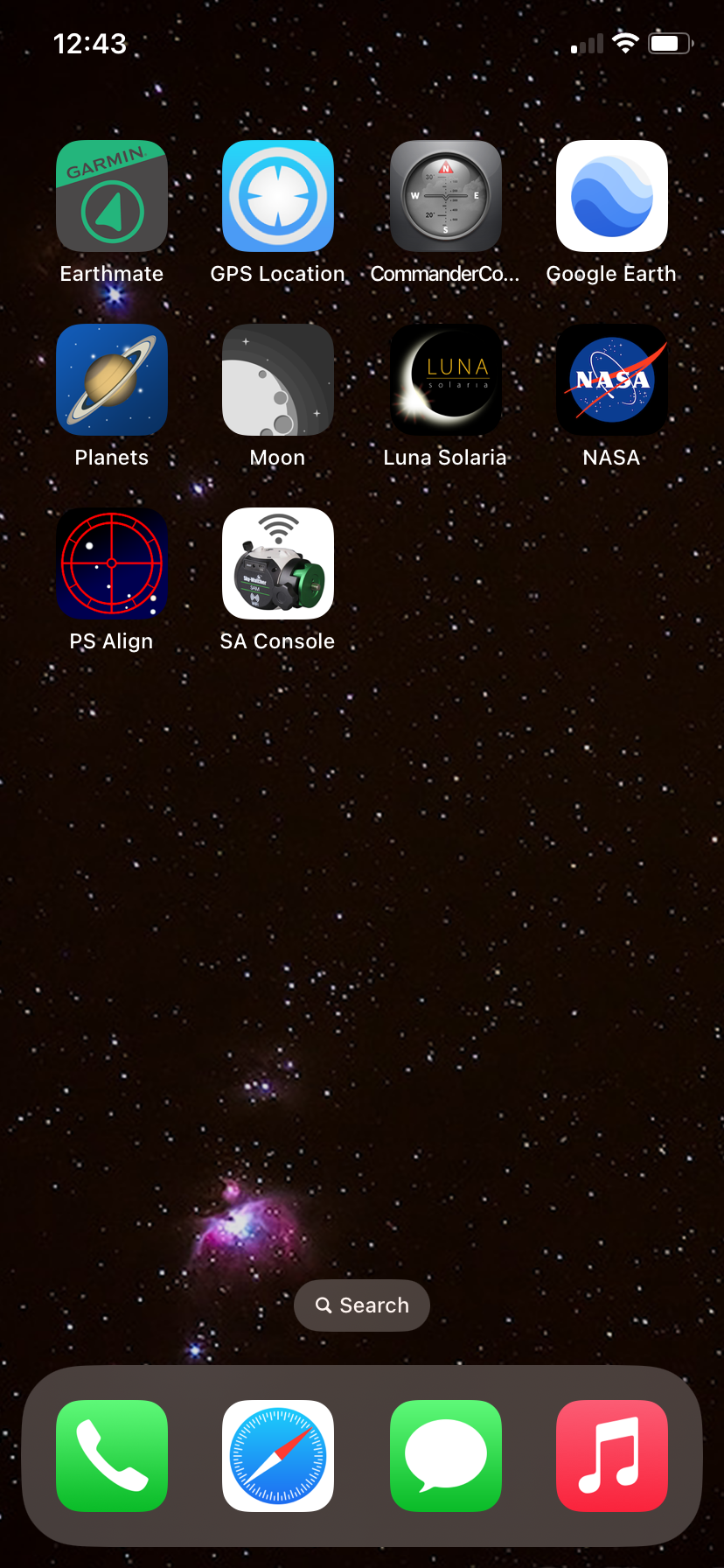Viewport: 724px width, 1568px height.
Task: Launch Google Earth
Action: [x=612, y=196]
